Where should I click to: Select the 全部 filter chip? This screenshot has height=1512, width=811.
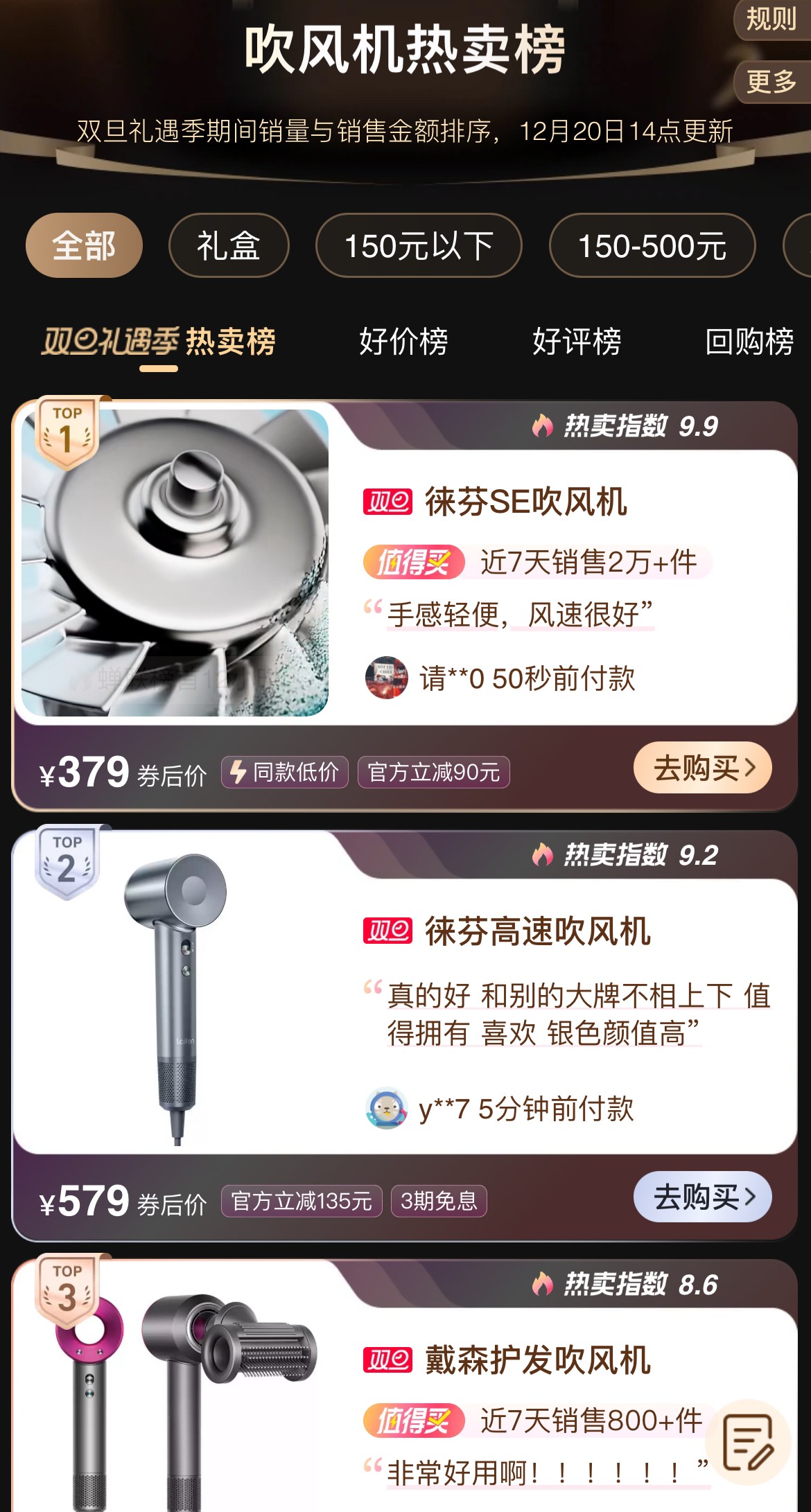[x=84, y=245]
